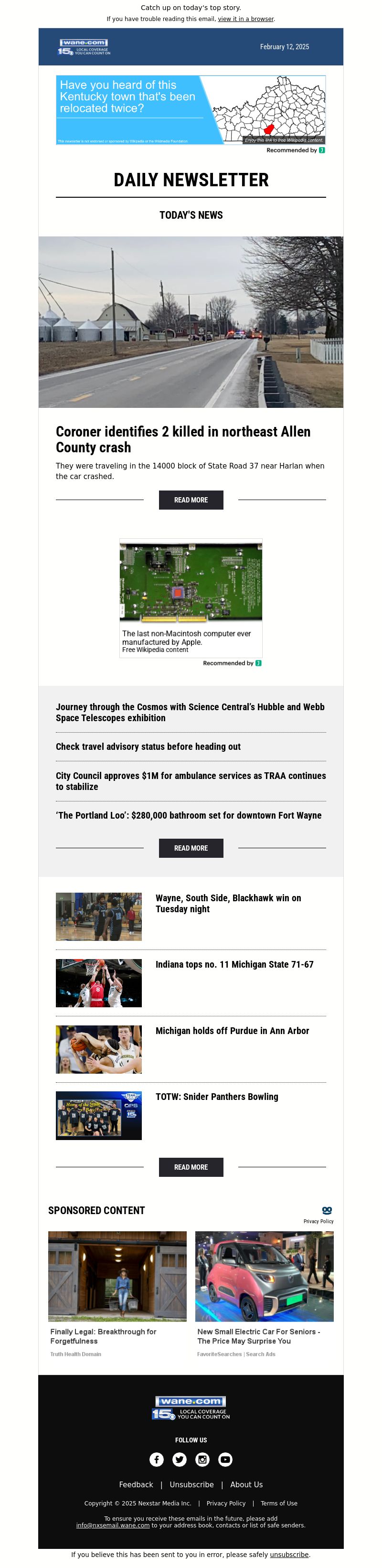Open the Hubble and Webb exhibition story
Screen dimensions: 382x1568
point(190,712)
